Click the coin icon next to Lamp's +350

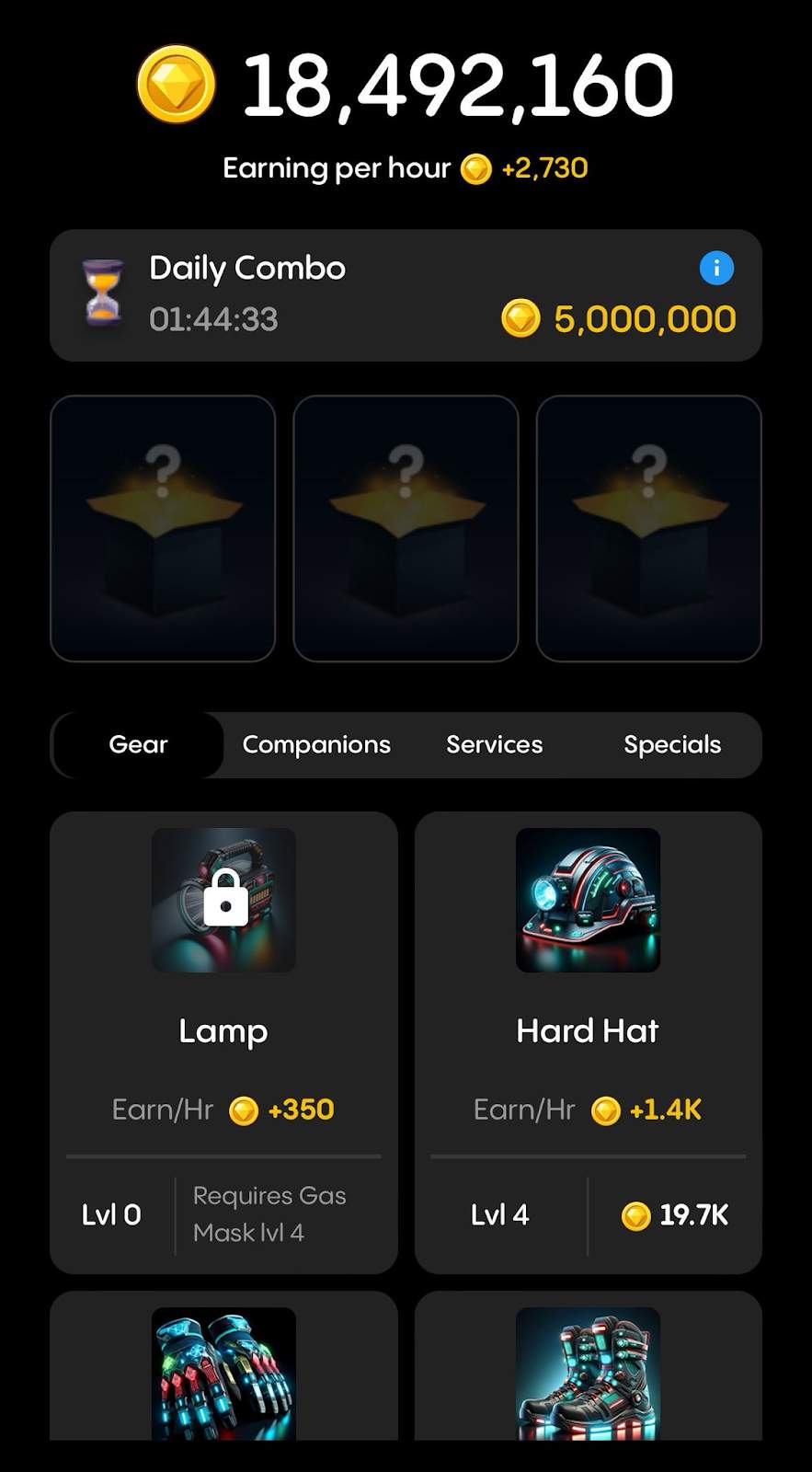244,1110
